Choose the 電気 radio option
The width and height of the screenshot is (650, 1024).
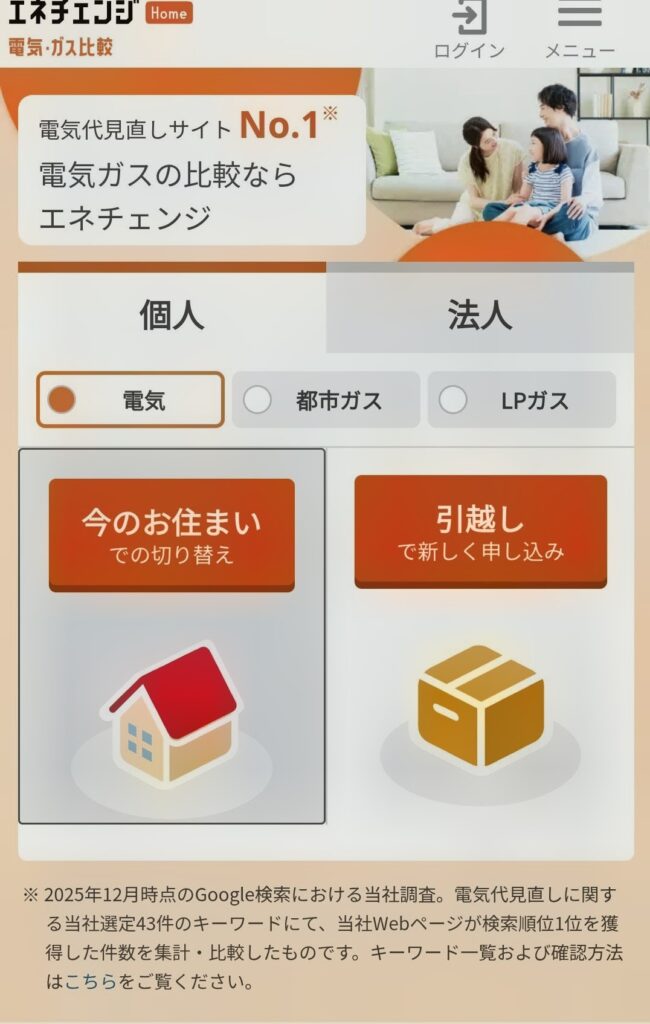(130, 400)
